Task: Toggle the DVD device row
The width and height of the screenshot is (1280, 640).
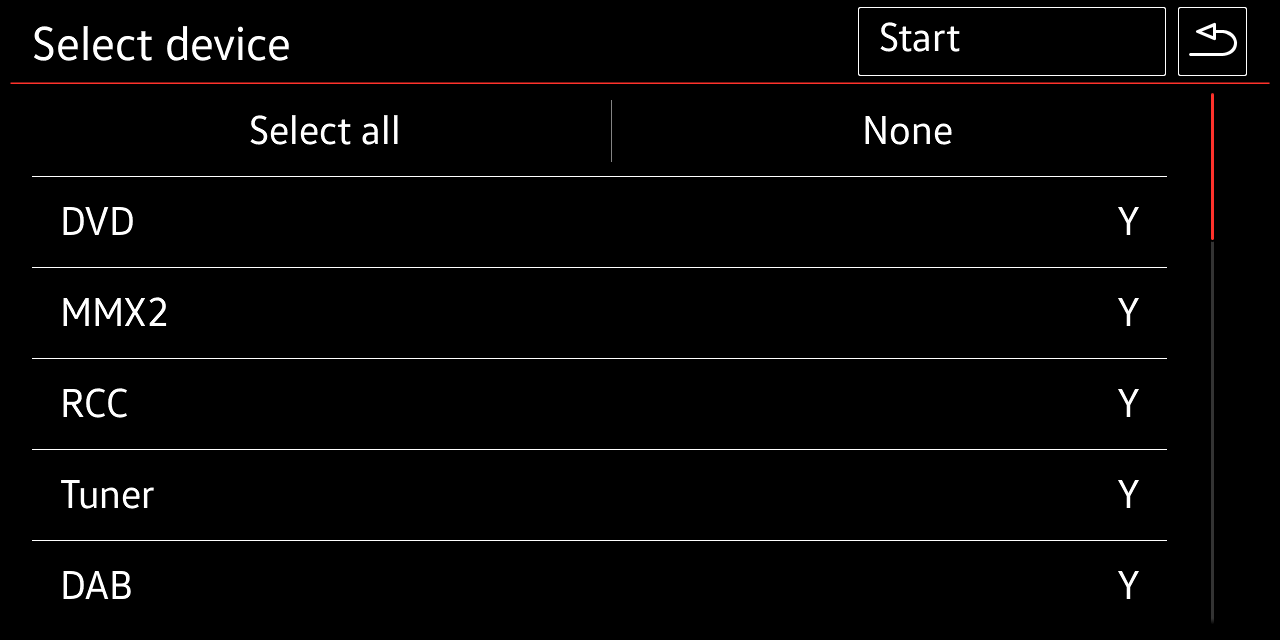Action: pos(599,222)
